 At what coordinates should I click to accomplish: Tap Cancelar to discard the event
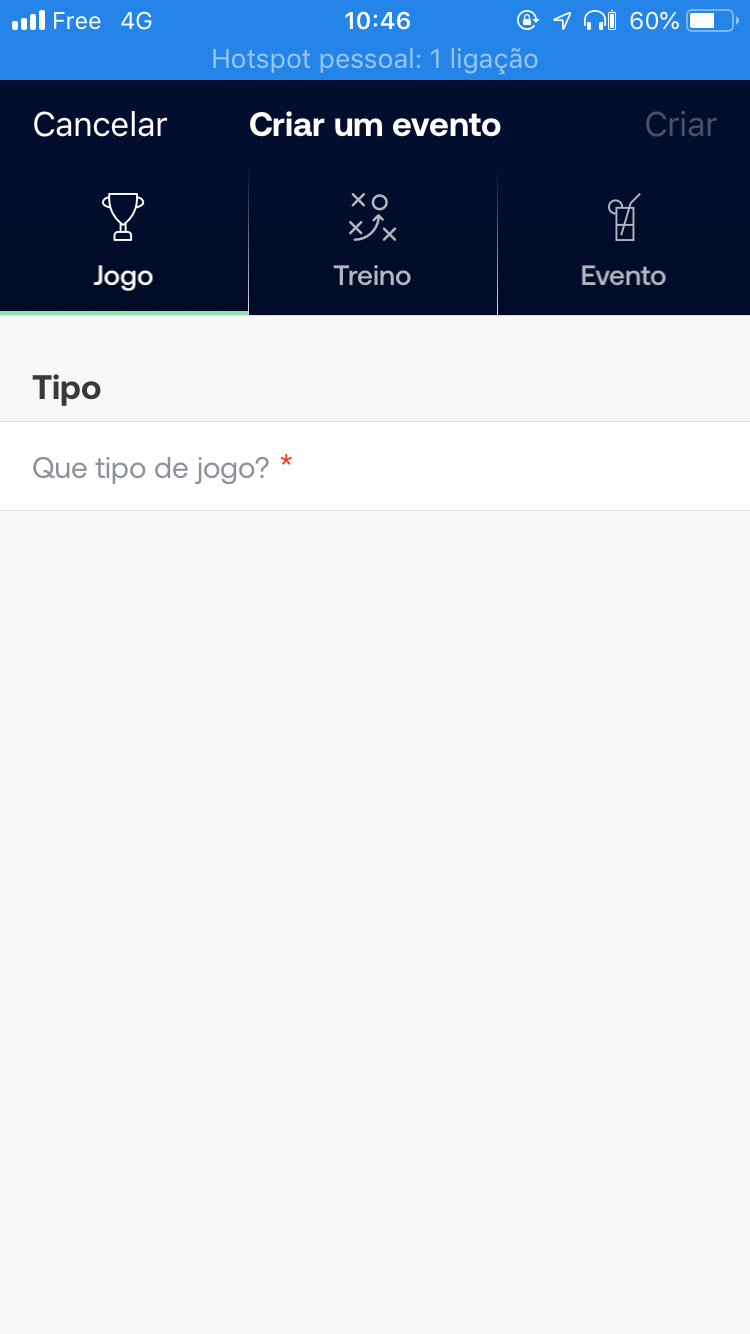[100, 125]
